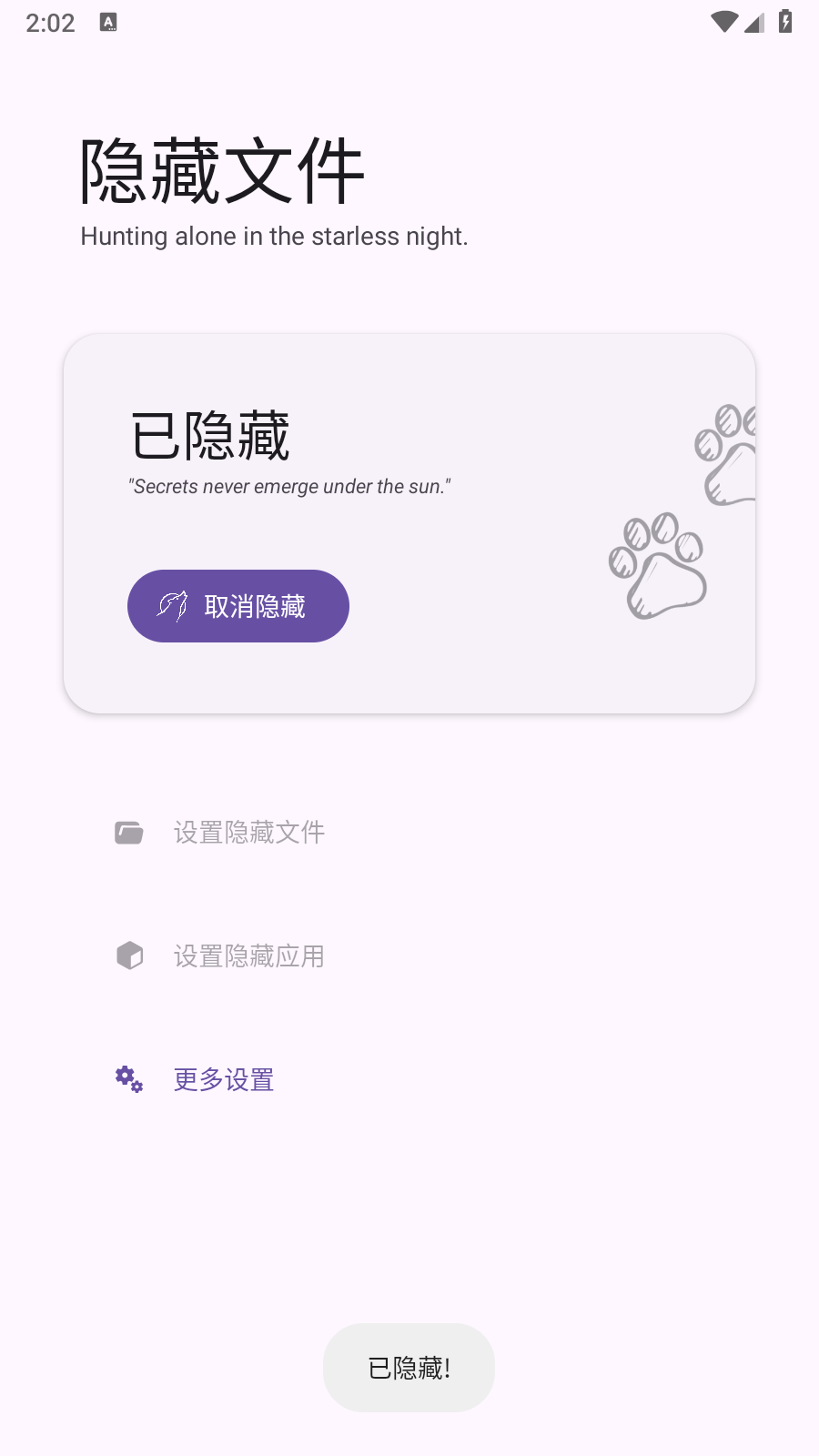Click the keyboard layout icon in the status bar
The height and width of the screenshot is (1456, 819).
point(109,22)
